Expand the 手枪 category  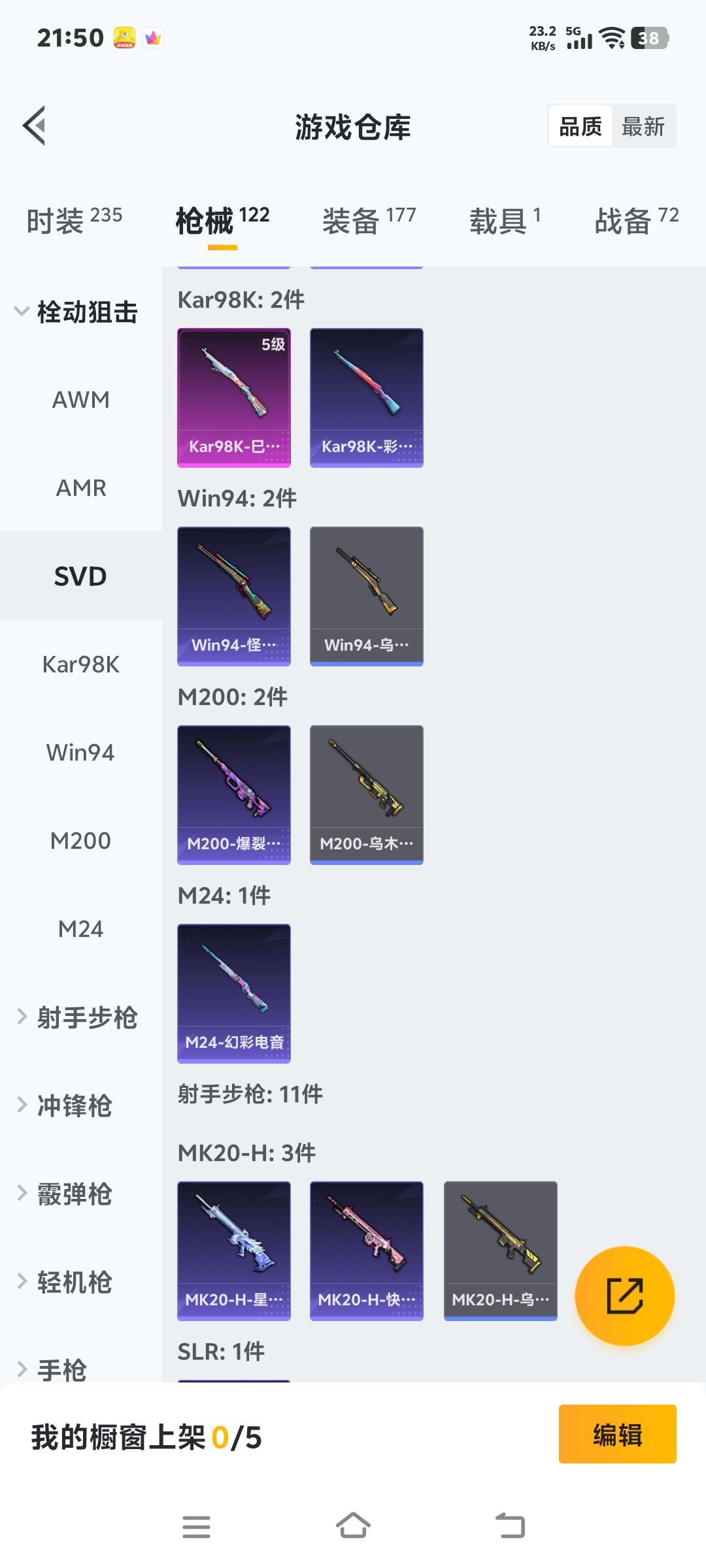[63, 1369]
